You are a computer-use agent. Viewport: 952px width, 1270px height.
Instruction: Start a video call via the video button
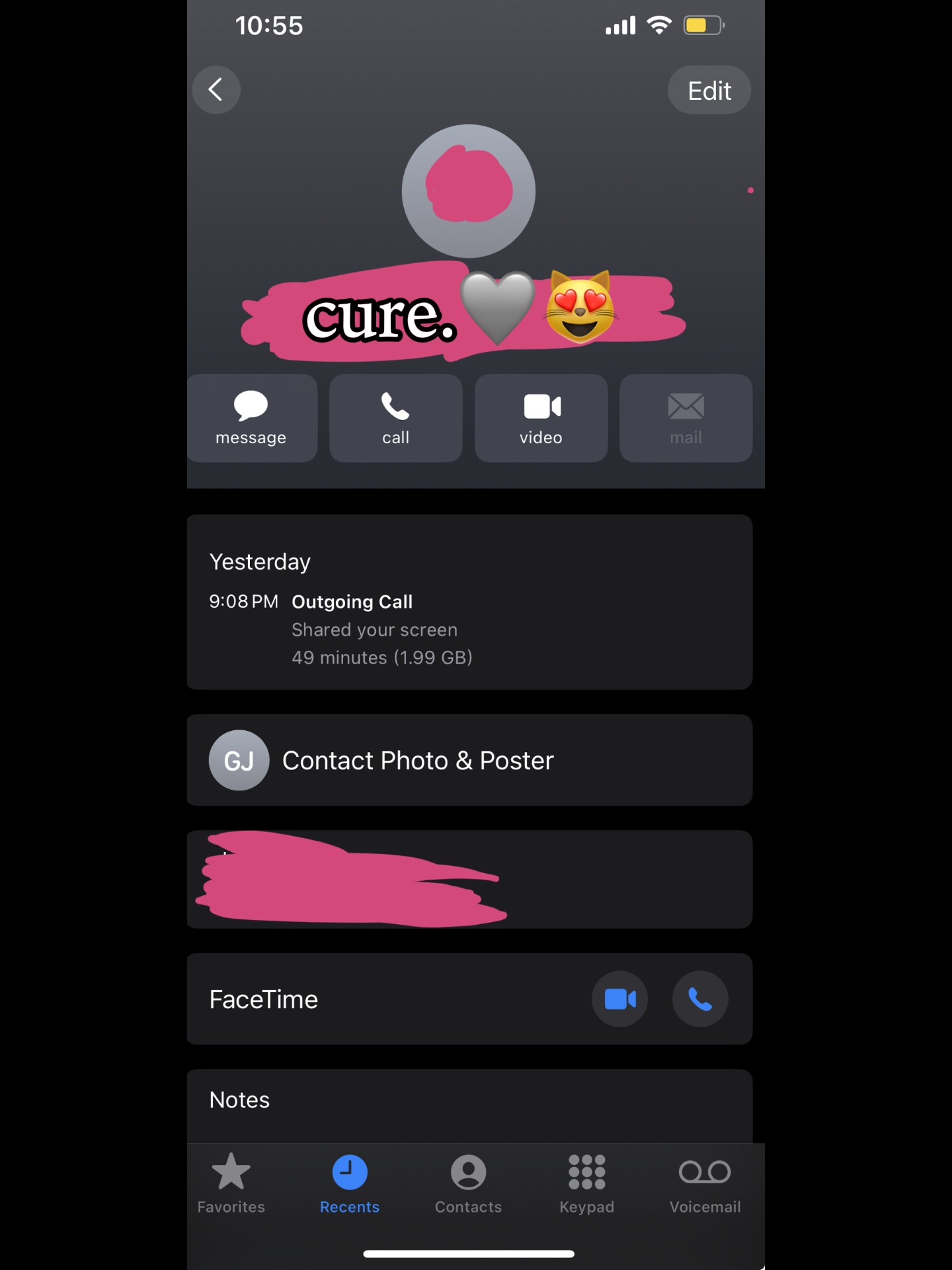pyautogui.click(x=541, y=418)
